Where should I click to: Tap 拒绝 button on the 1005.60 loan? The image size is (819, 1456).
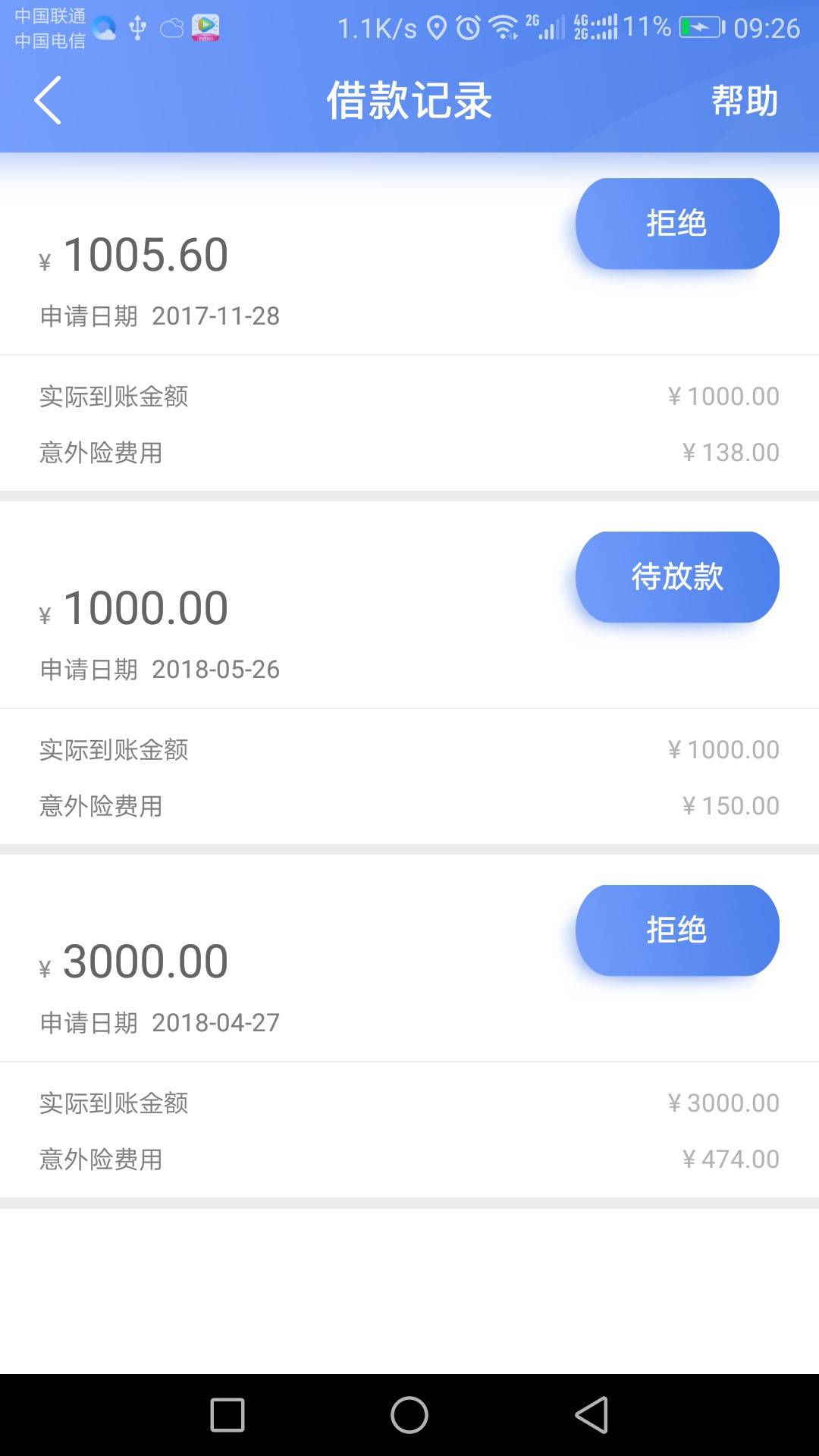(677, 224)
